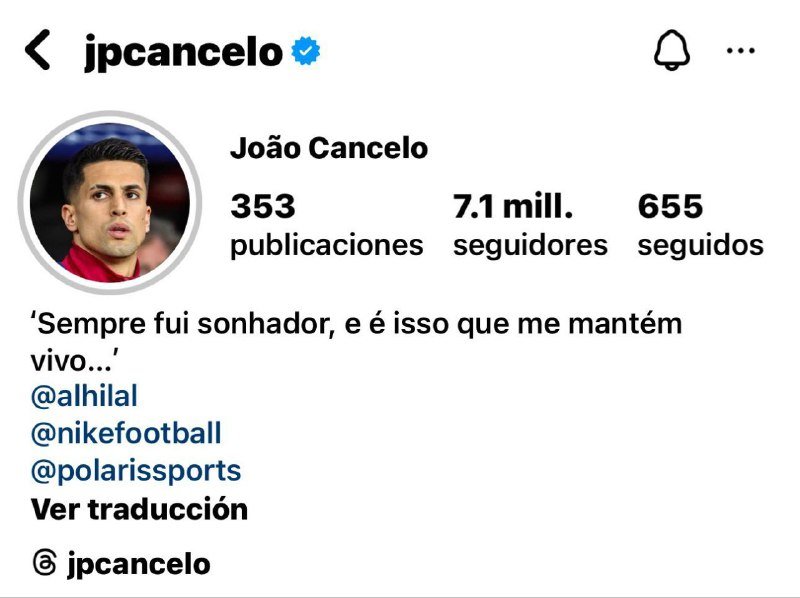Visit the @polarissports profile link
The image size is (800, 598).
pos(137,471)
